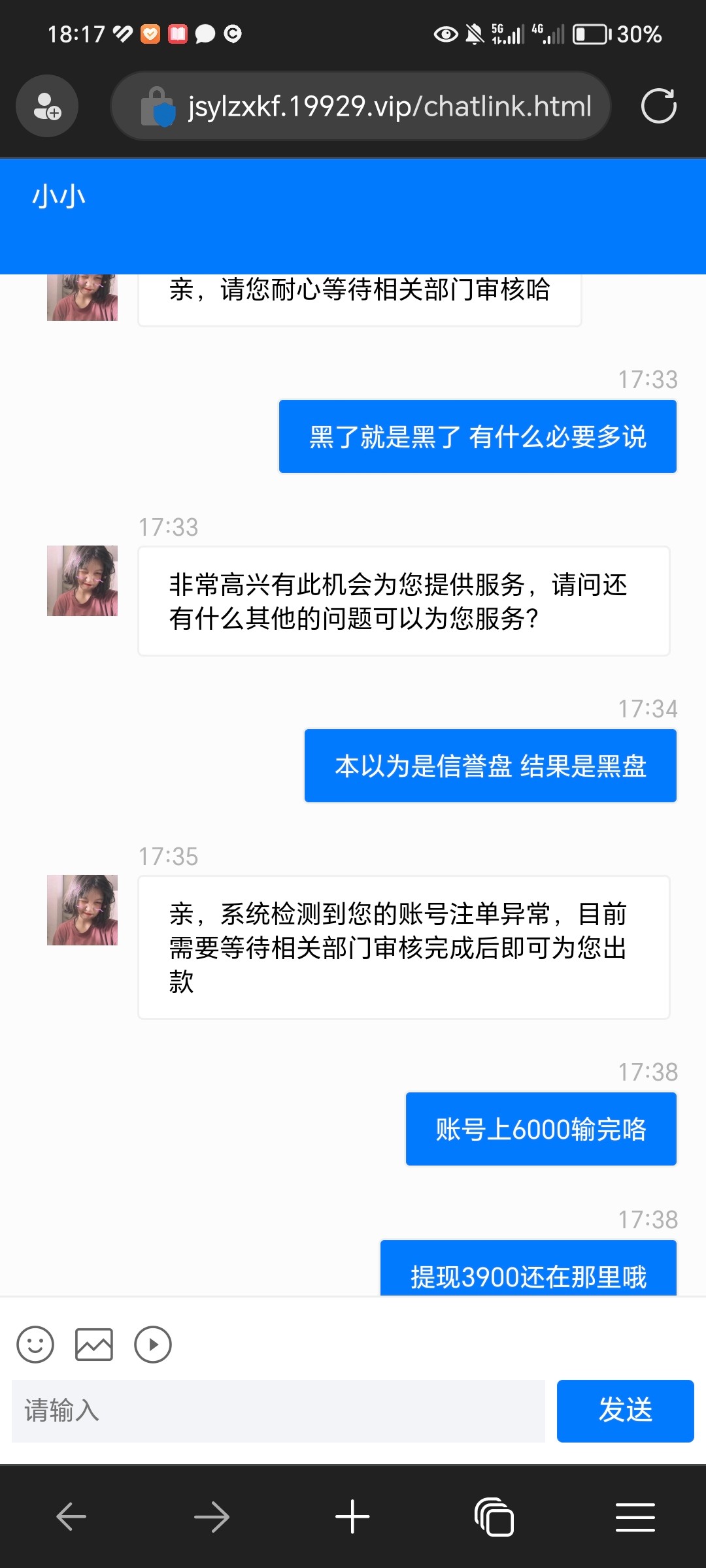
Task: Open the agent's avatar next to 17:35 message
Action: 82,910
